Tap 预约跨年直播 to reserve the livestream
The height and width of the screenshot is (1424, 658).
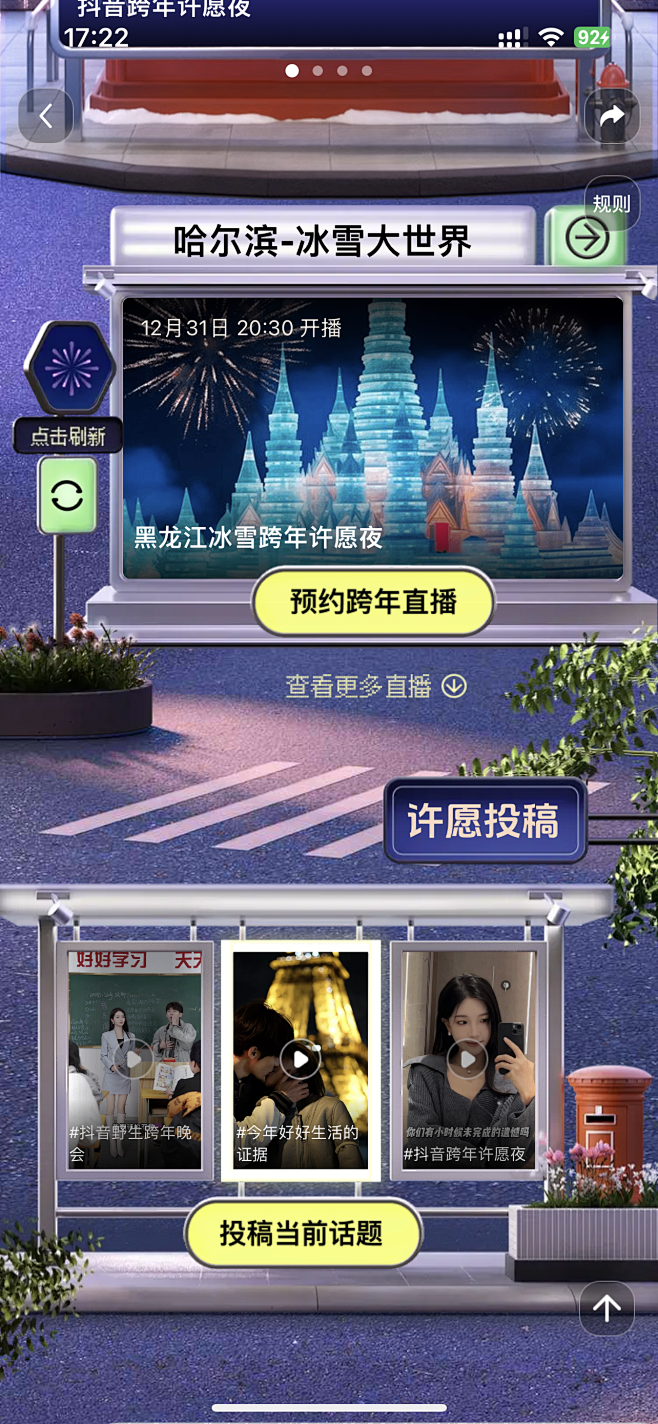[x=373, y=602]
